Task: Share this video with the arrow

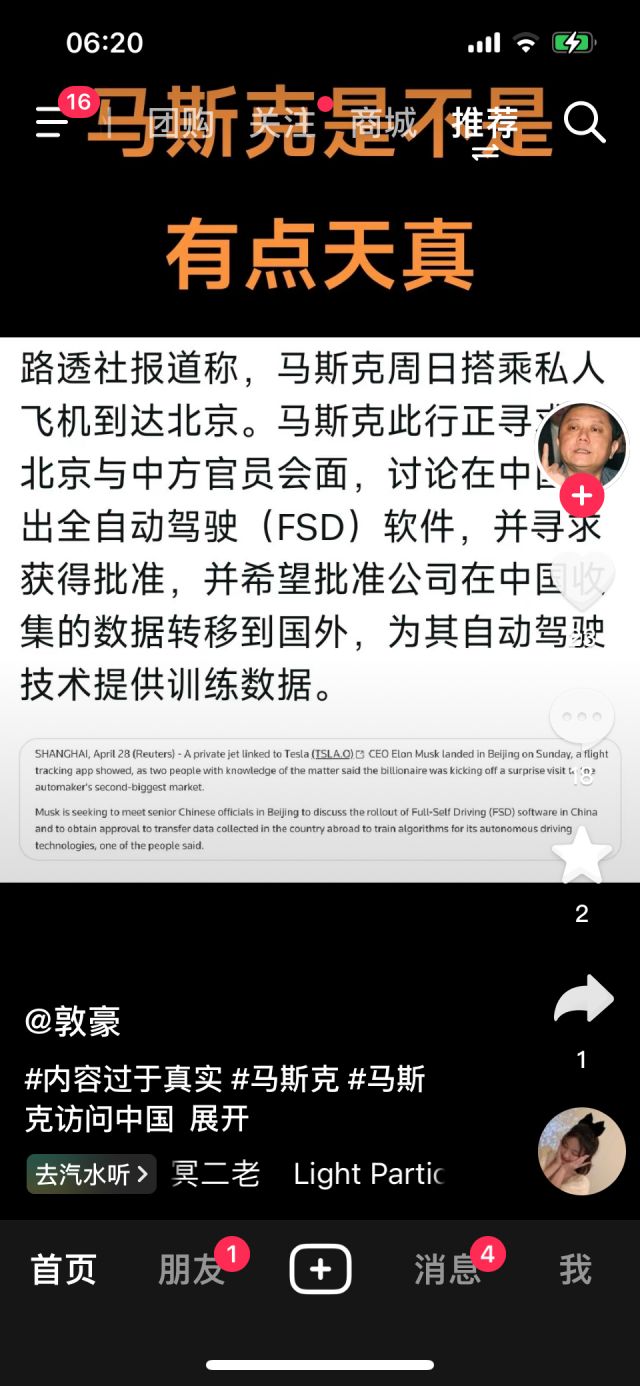Action: point(583,1000)
